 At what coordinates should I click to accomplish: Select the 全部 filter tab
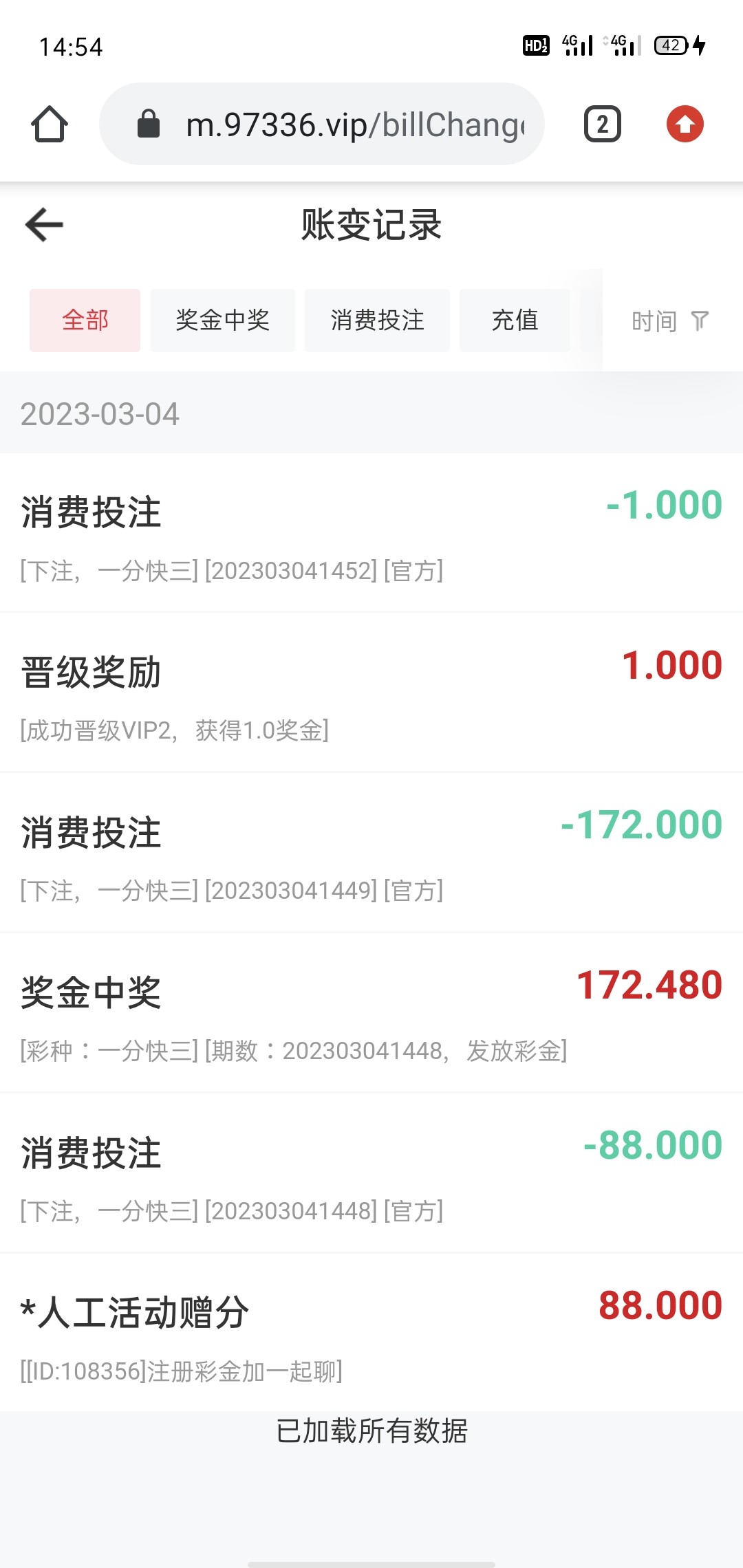click(x=85, y=320)
